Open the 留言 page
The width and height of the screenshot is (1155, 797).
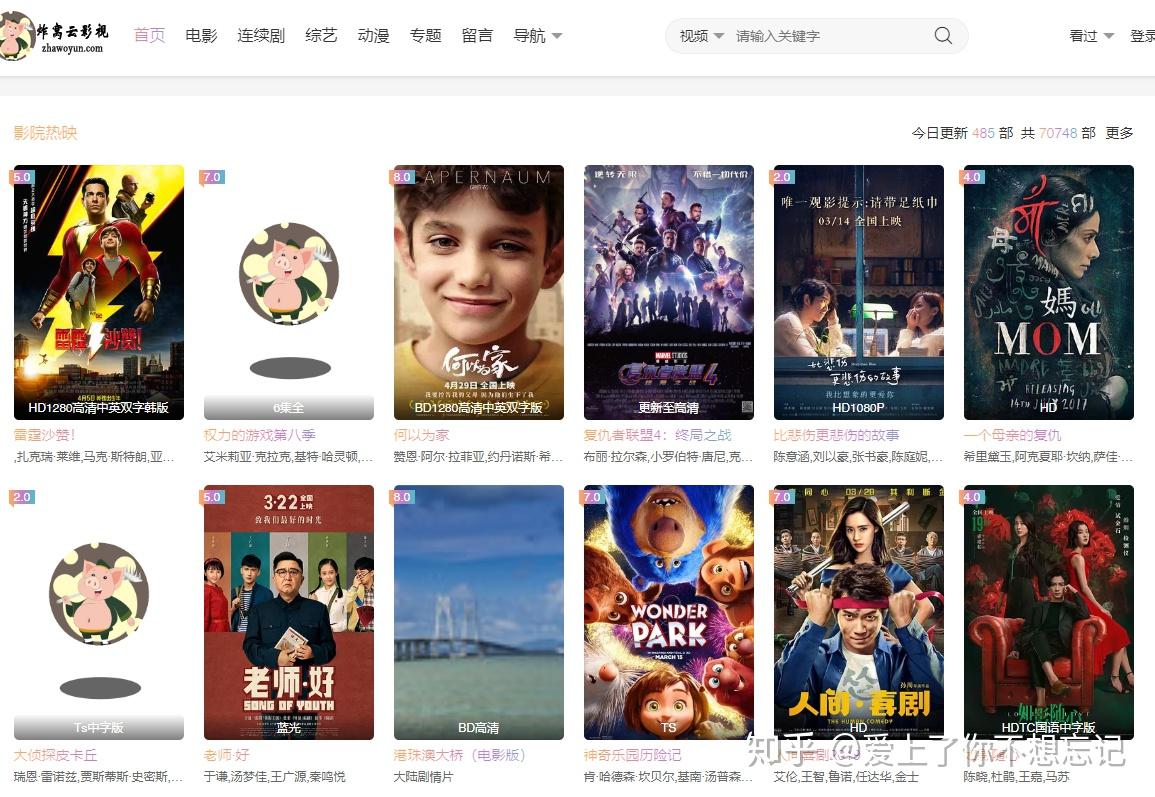click(477, 36)
